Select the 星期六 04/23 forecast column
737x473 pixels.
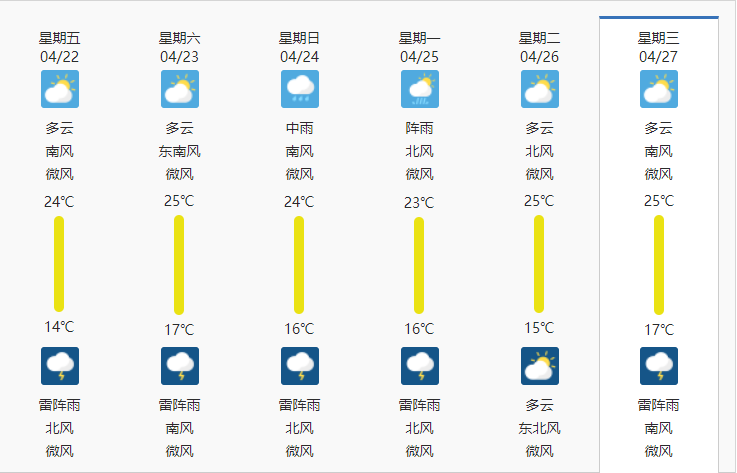180,47
